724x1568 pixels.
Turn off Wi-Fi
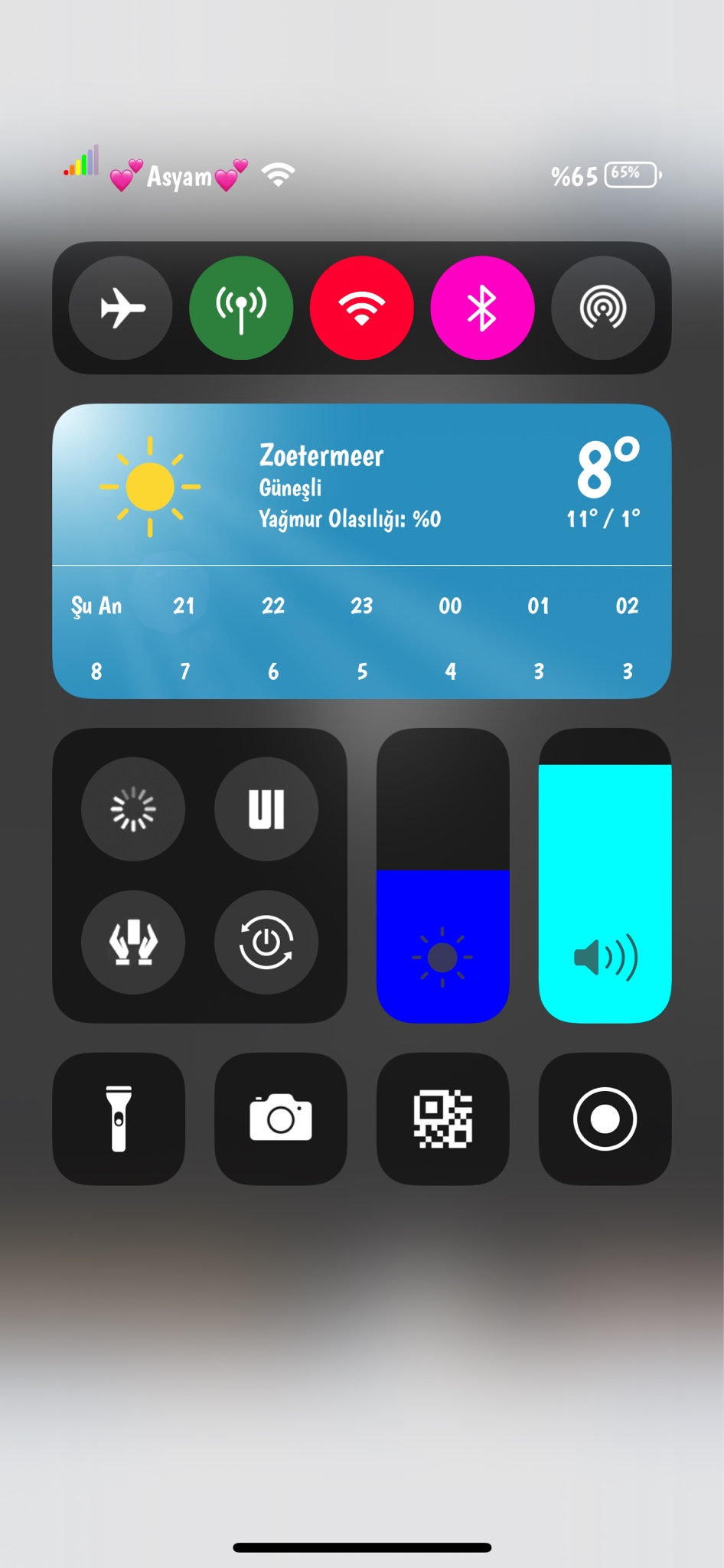pos(362,308)
